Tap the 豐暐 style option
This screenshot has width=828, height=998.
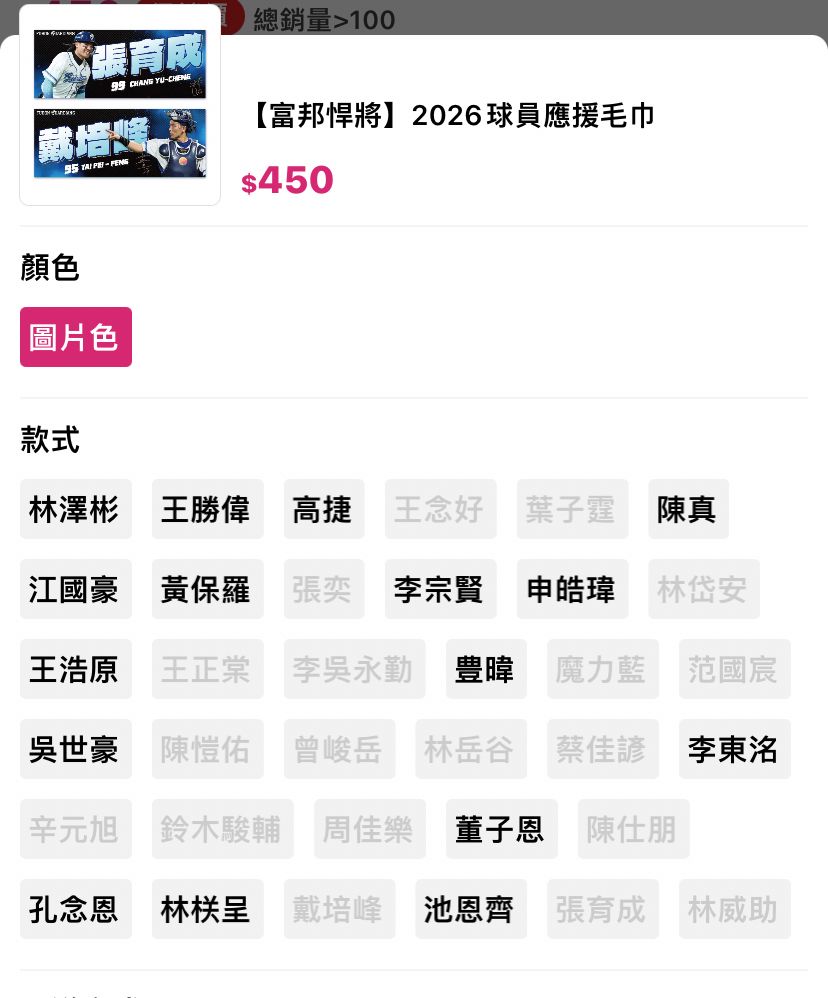486,669
